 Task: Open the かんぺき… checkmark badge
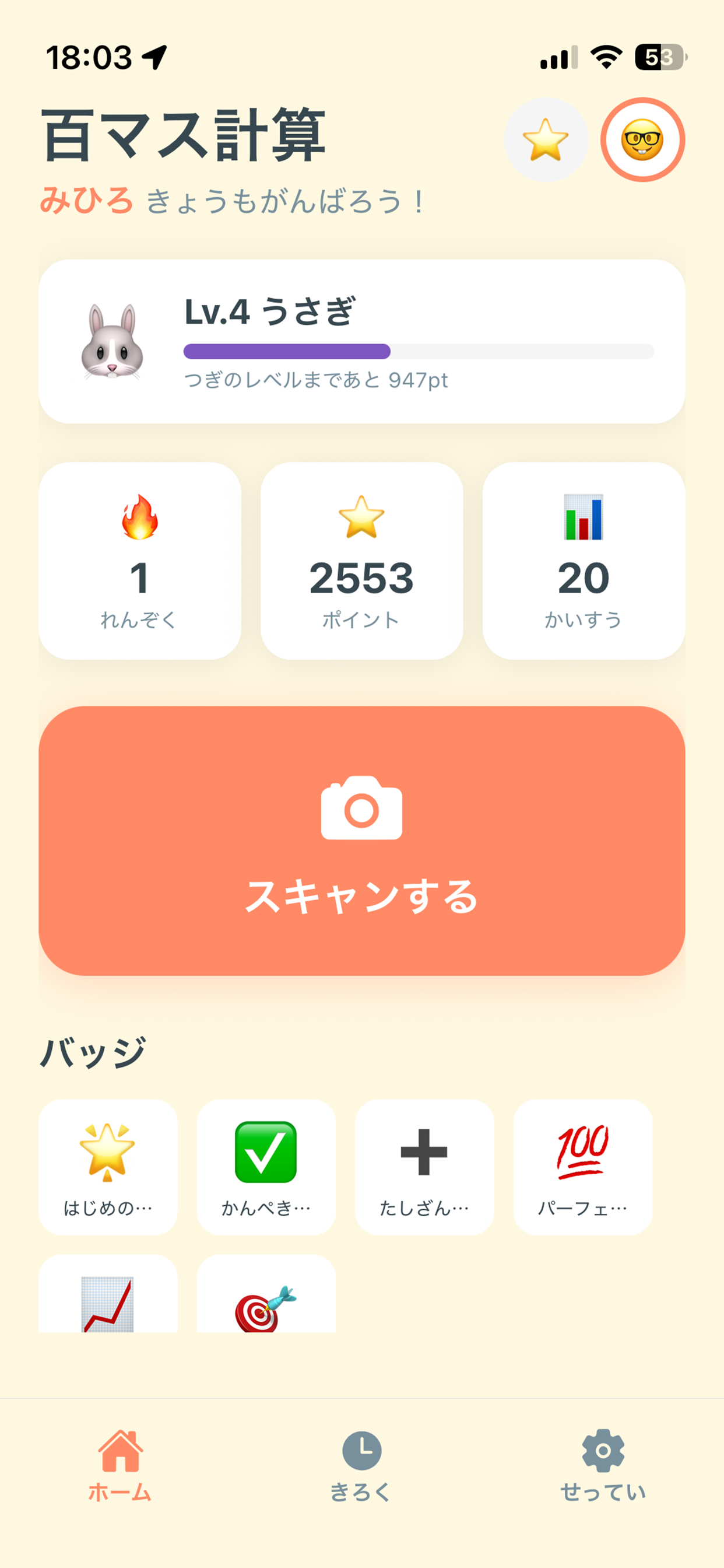266,1166
